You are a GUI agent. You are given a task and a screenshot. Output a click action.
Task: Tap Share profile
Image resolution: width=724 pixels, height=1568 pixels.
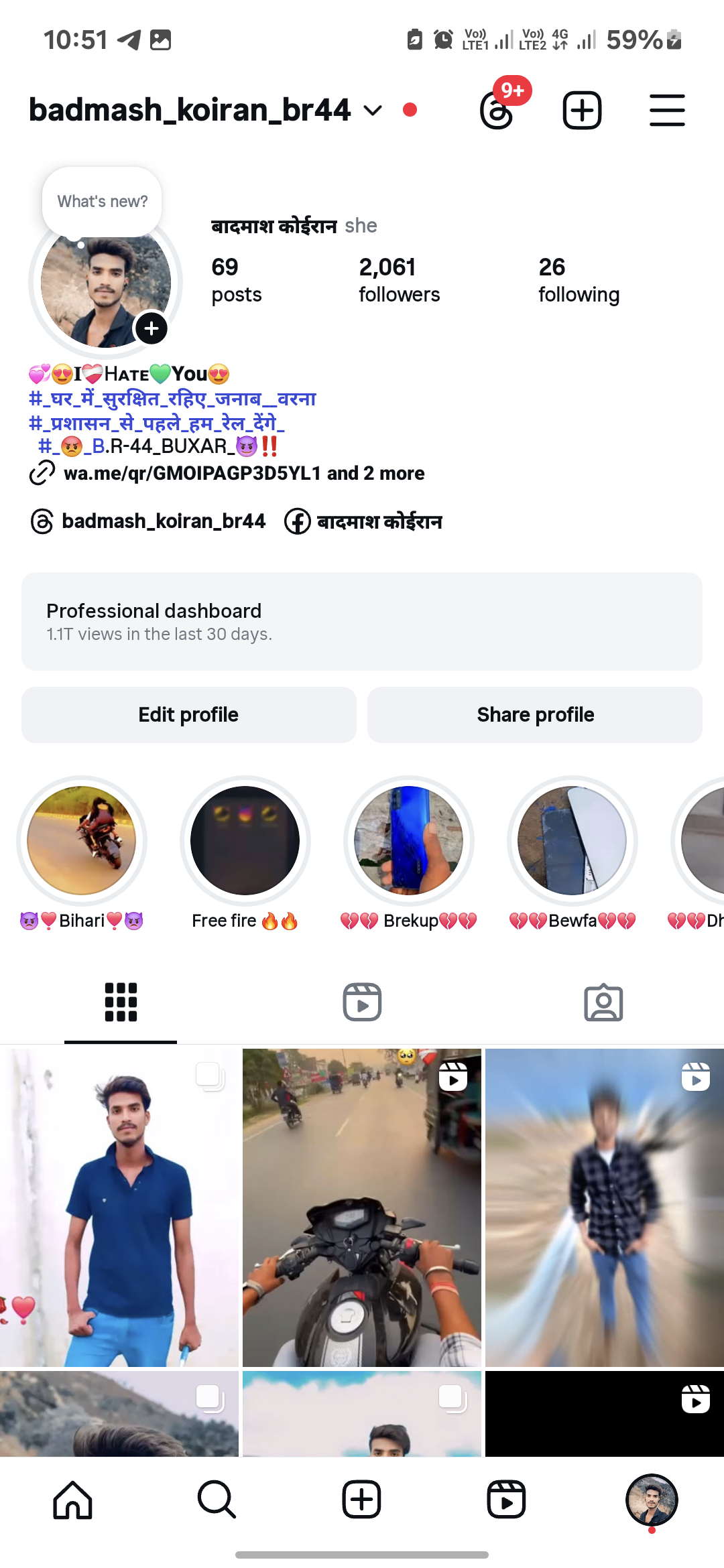click(535, 715)
